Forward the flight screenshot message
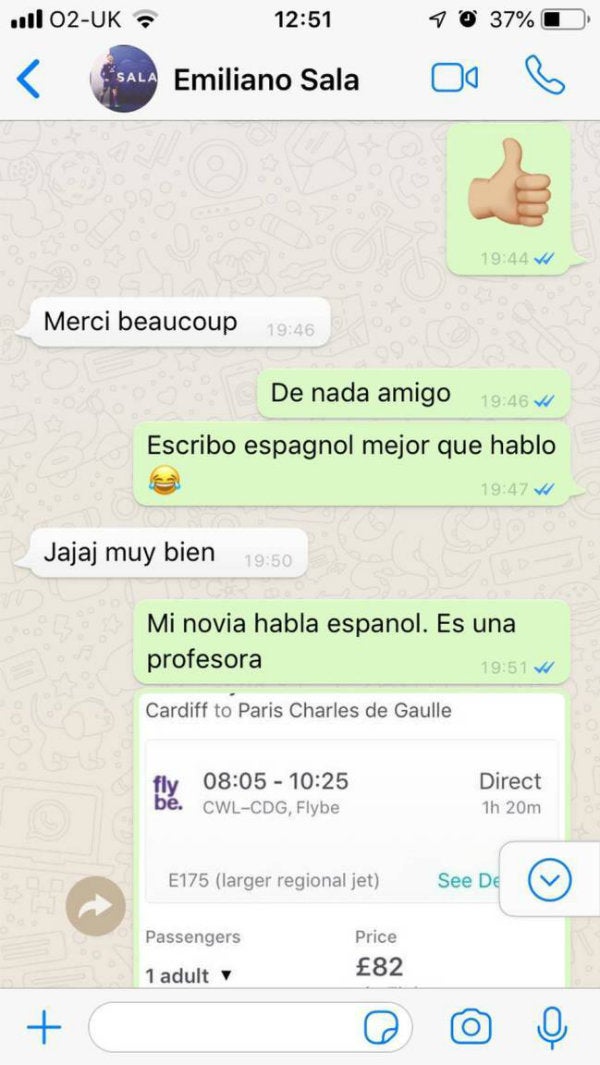600x1065 pixels. [x=96, y=906]
